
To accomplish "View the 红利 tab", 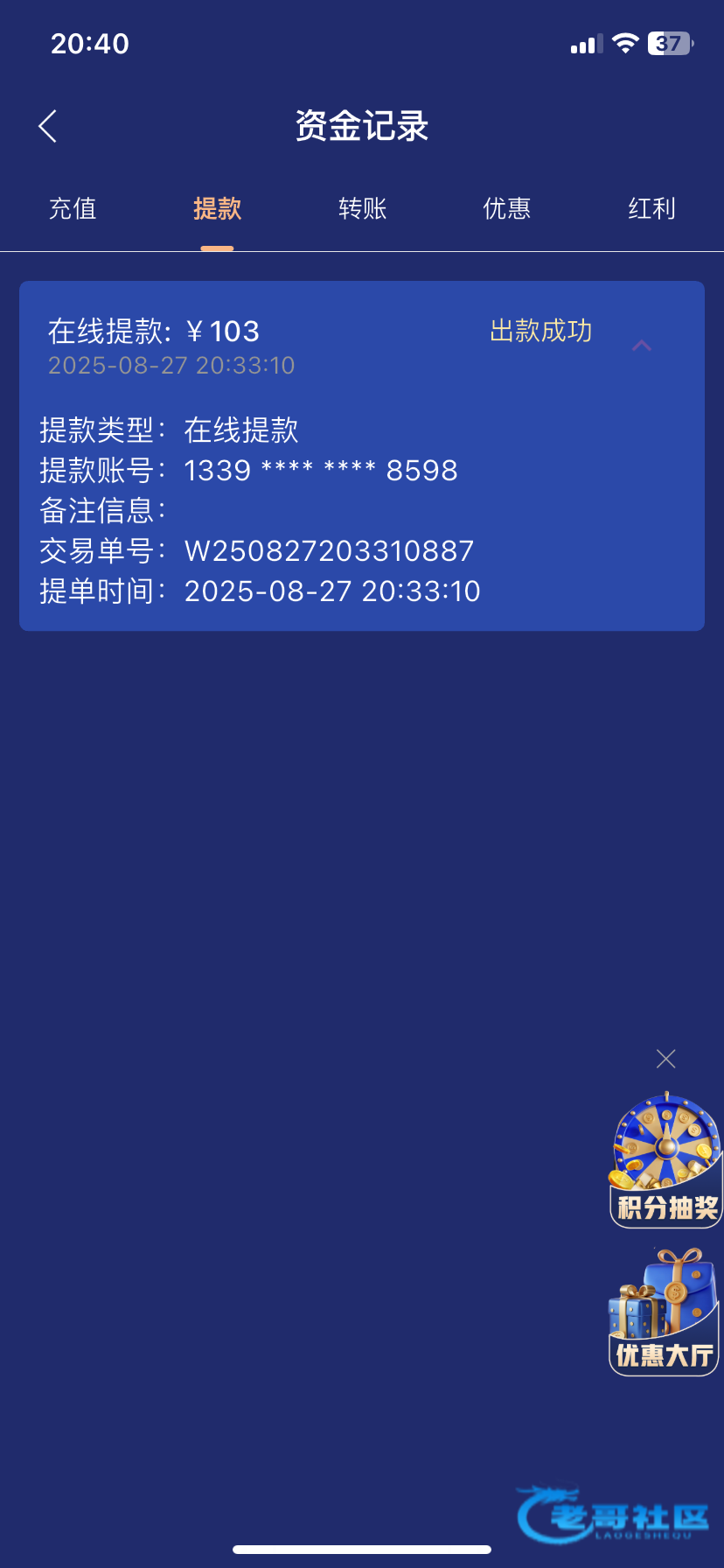I will coord(651,208).
